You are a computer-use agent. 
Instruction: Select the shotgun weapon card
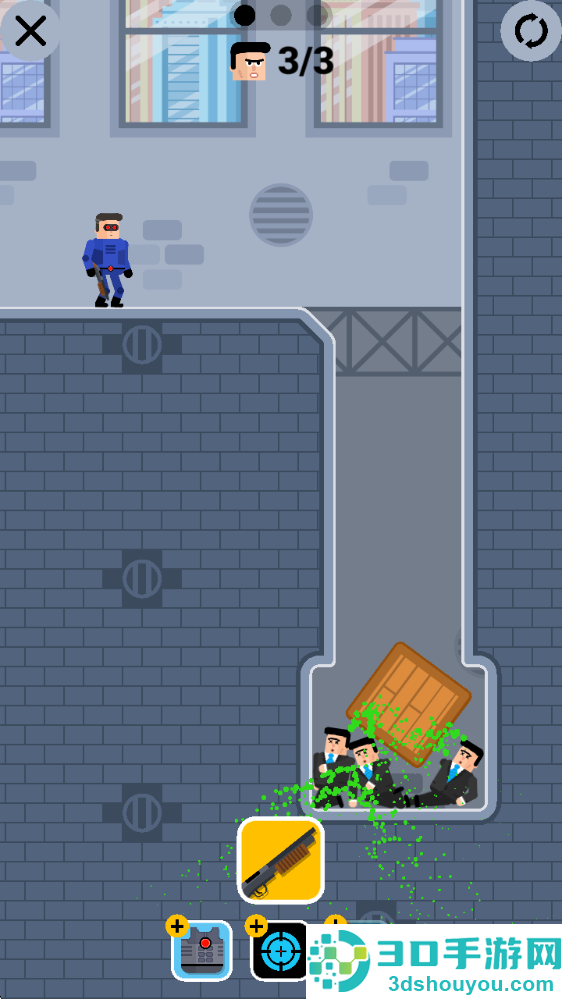coord(281,860)
